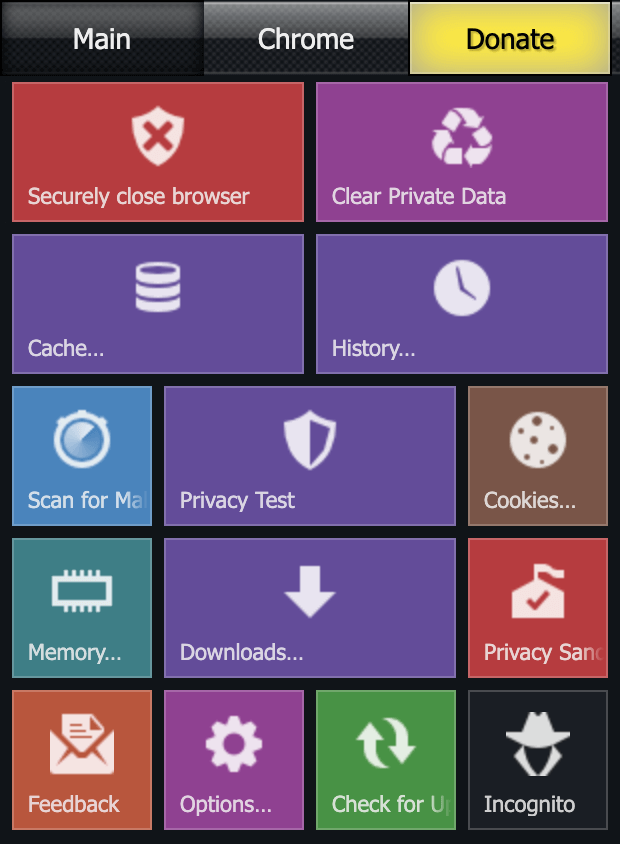Send Feedback via the envelope tile
This screenshot has width=620, height=844.
82,760
